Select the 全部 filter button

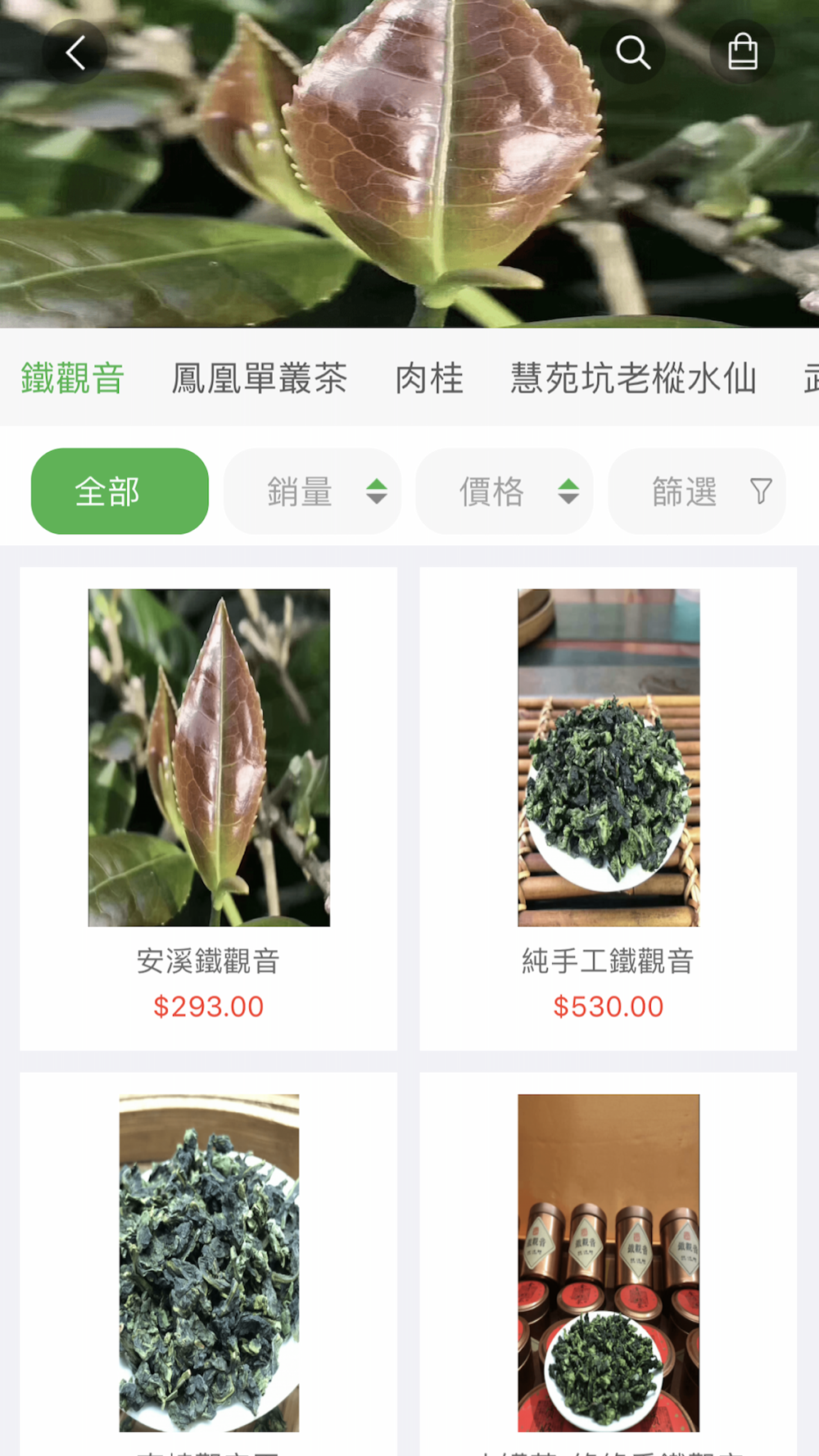120,491
